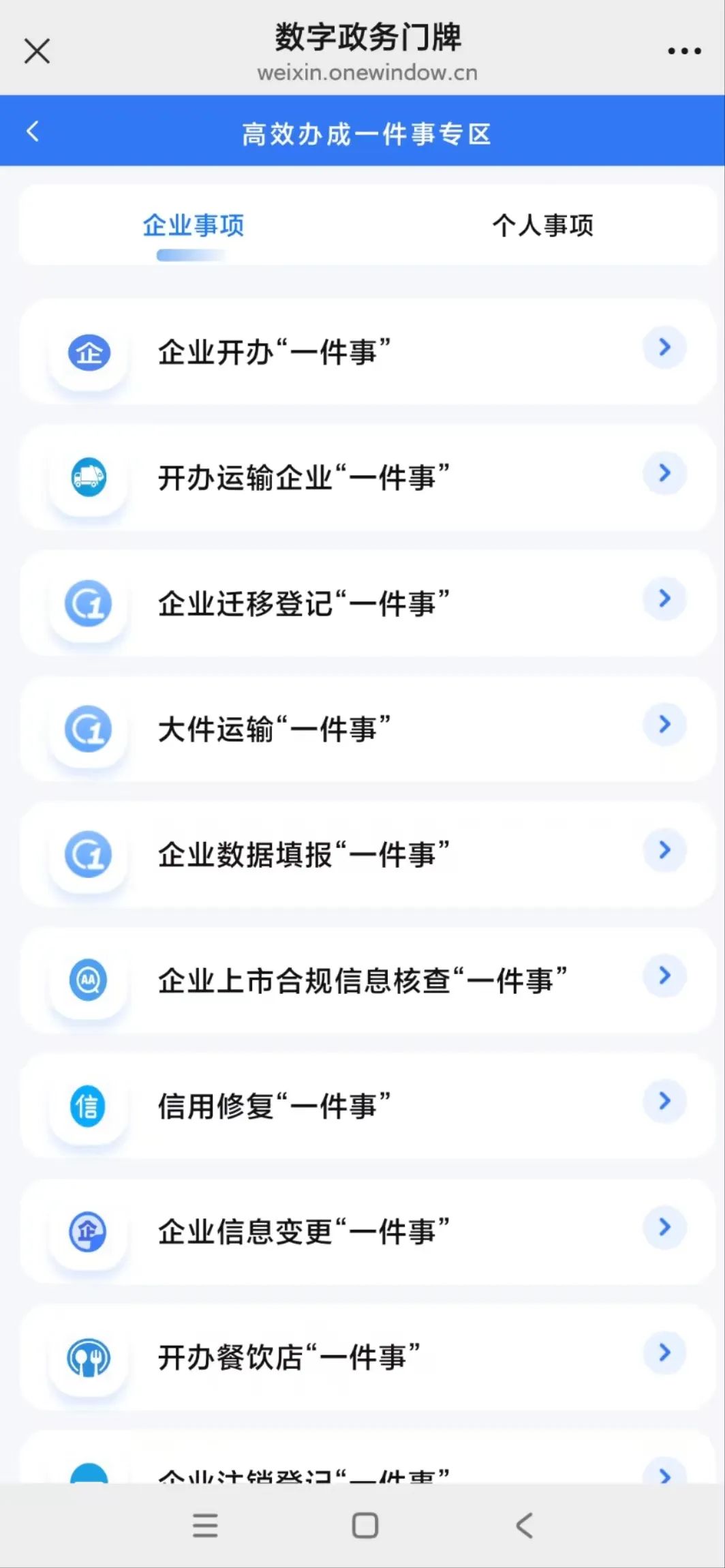Go back from 高效办成一件事专区
Viewport: 725px width, 1568px height.
(33, 132)
